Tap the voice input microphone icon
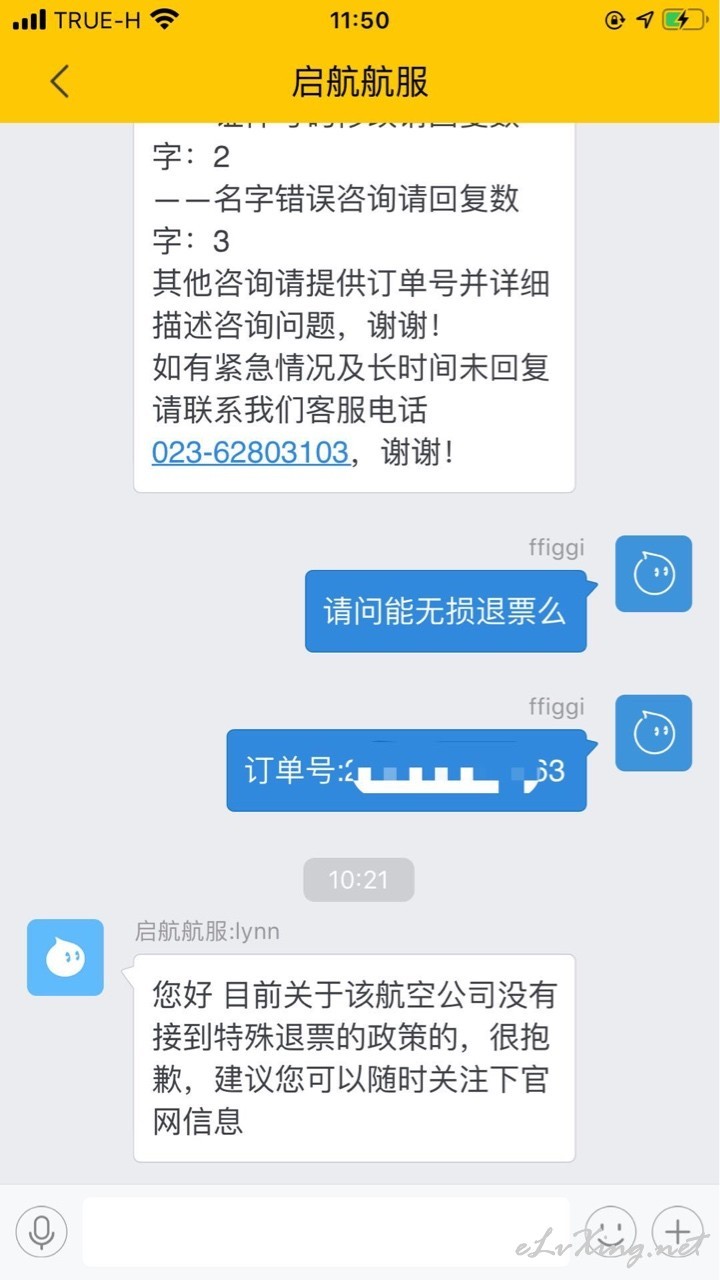Screen dimensions: 720x1280 tap(41, 1231)
